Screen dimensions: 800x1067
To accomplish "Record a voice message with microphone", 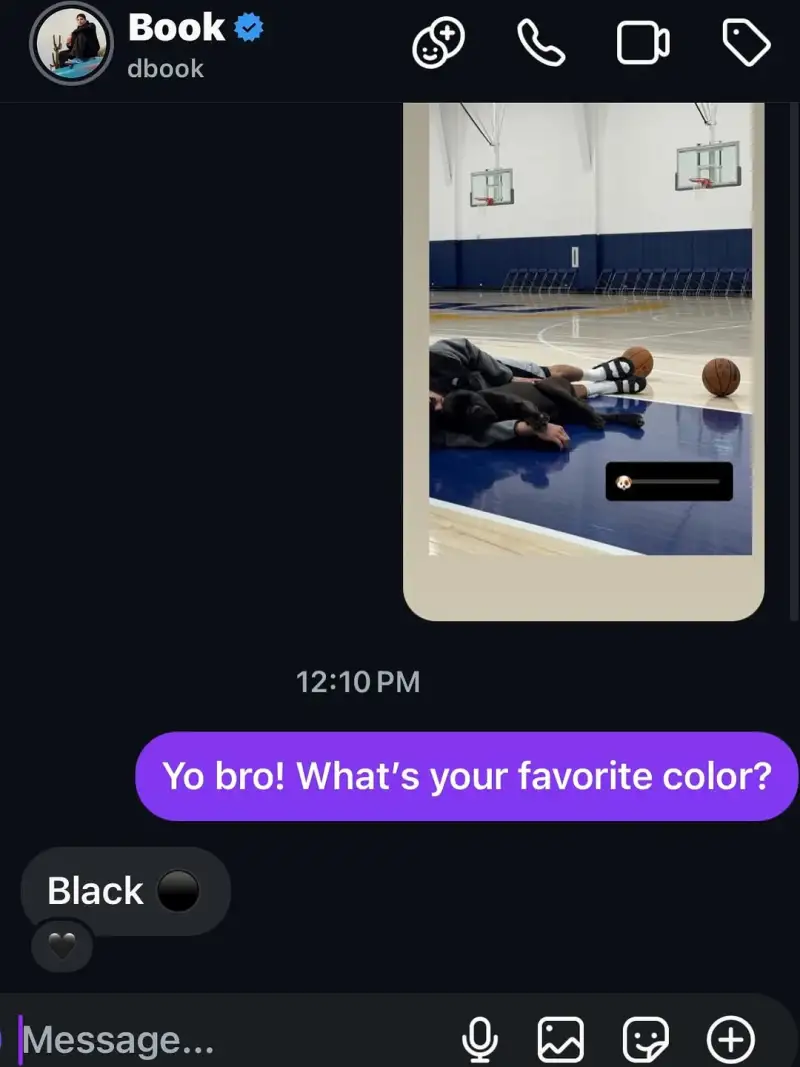I will click(x=480, y=1040).
